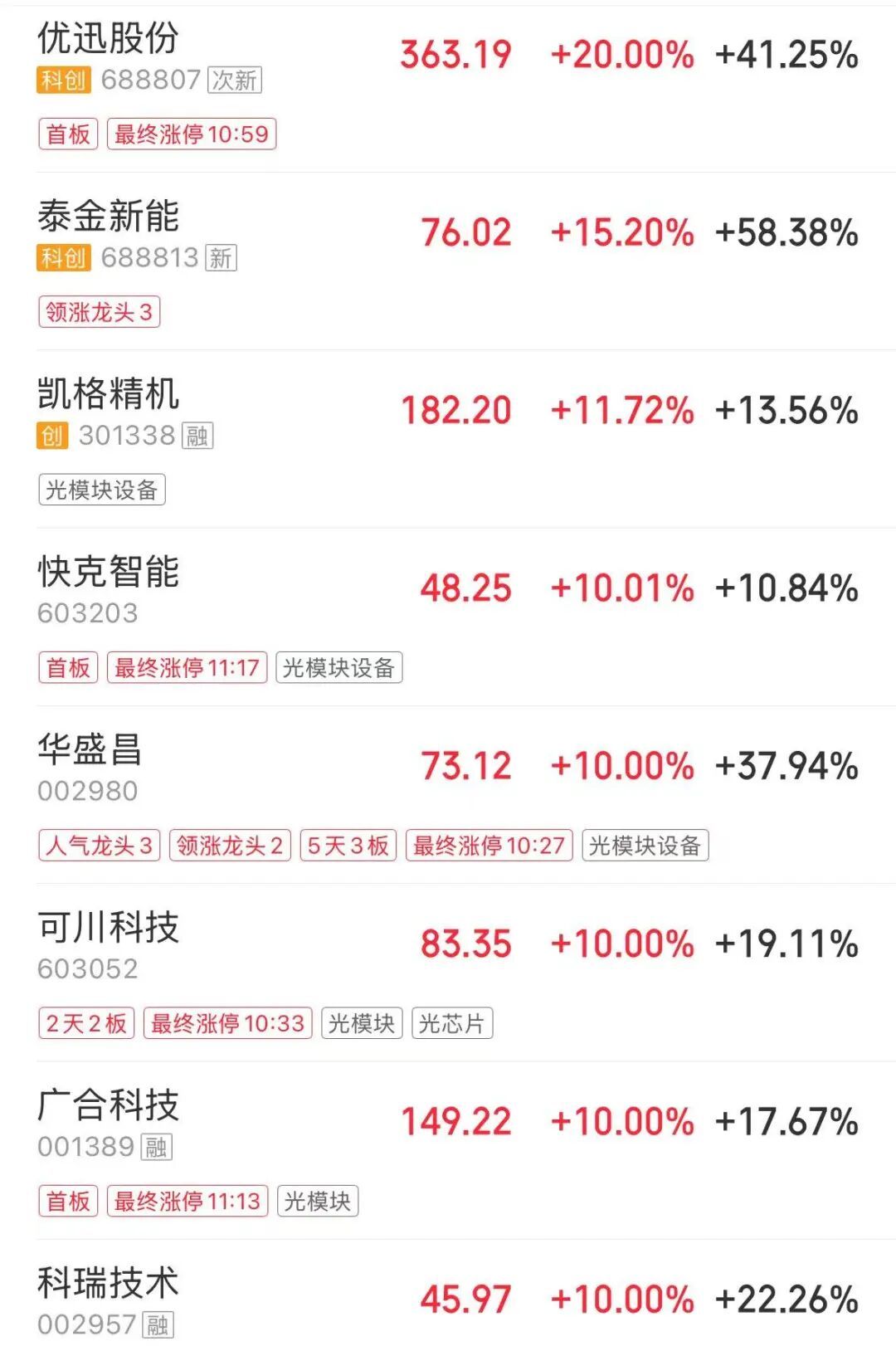Tap the 领涨龙头3 tag under 泰金新能
Screen dimensions: 896x1346
(100, 313)
